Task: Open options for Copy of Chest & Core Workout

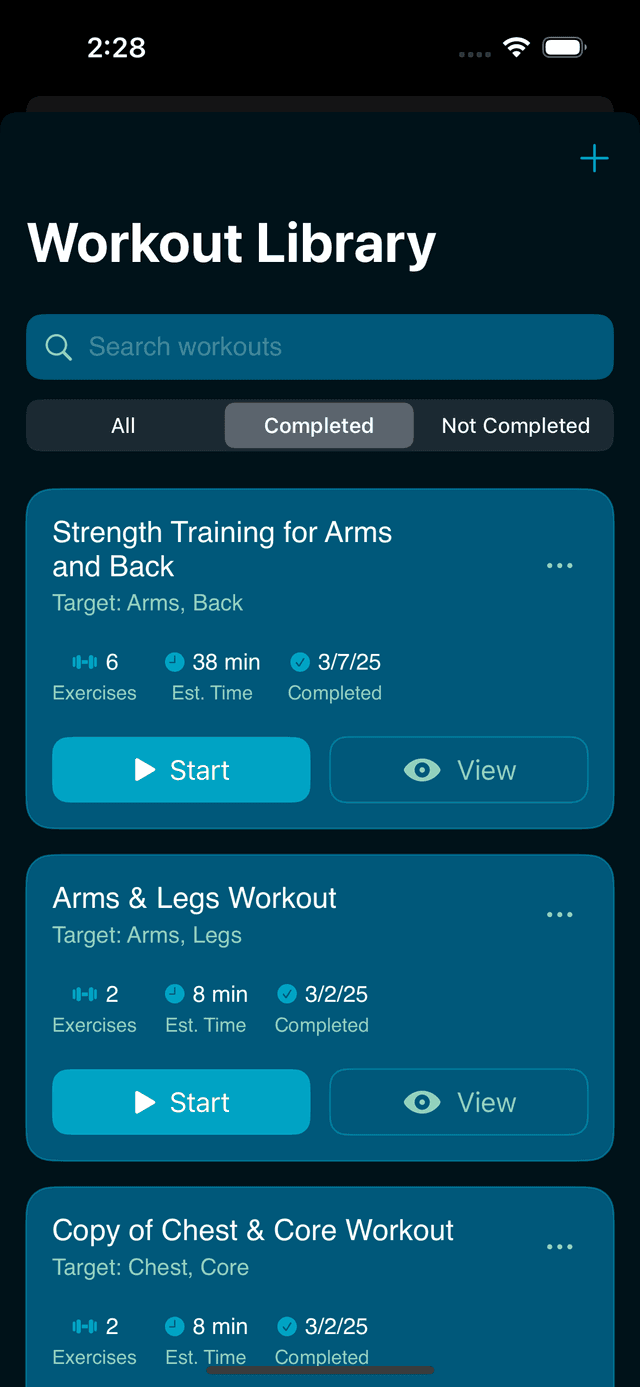Action: point(559,1247)
